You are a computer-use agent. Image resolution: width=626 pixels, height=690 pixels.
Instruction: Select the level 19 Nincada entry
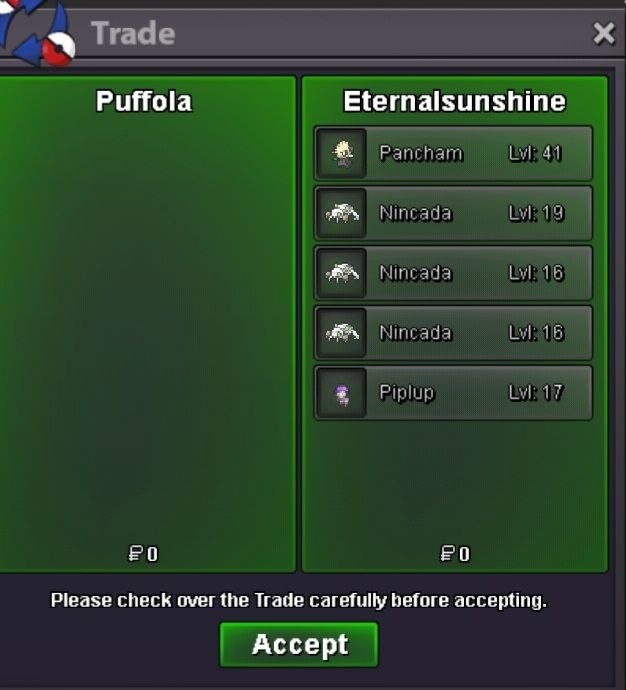(453, 213)
